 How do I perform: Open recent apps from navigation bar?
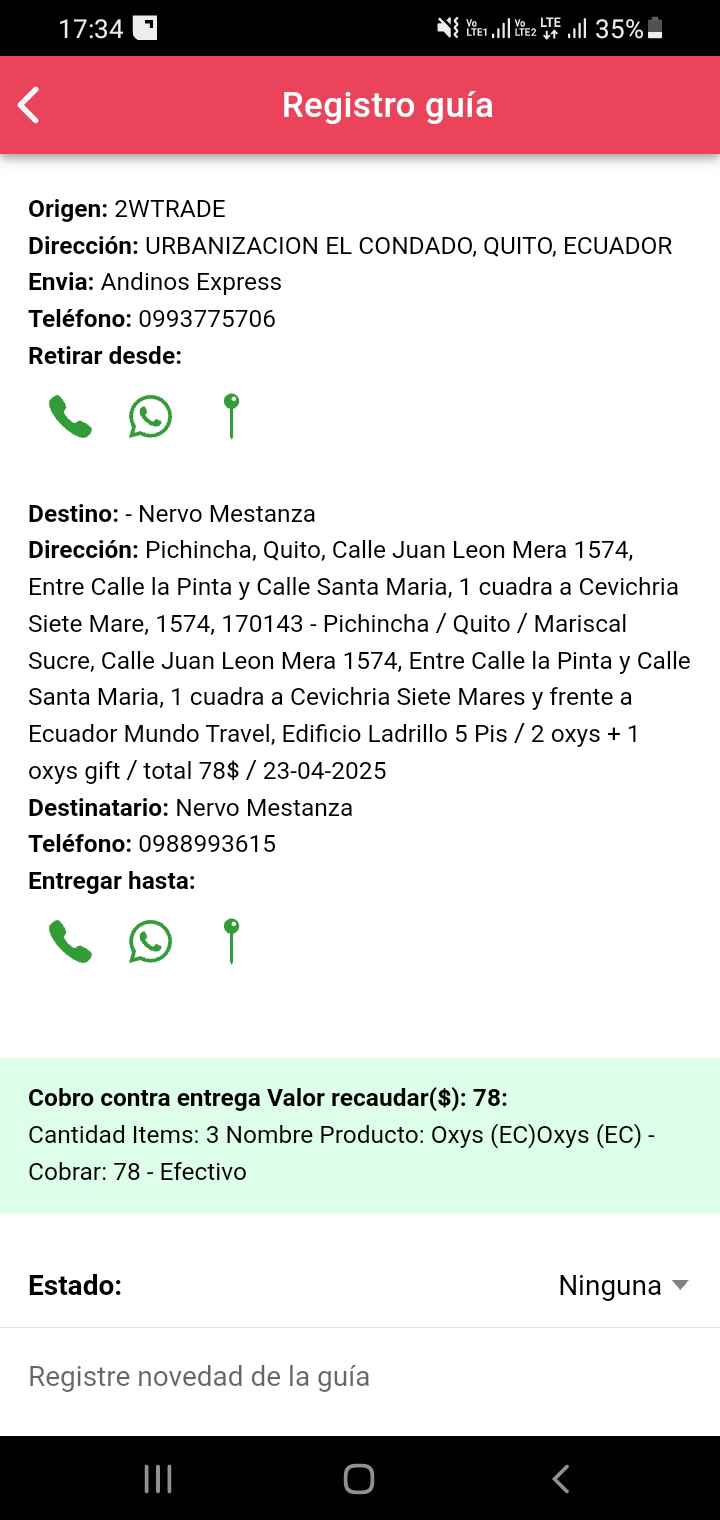(x=158, y=1478)
